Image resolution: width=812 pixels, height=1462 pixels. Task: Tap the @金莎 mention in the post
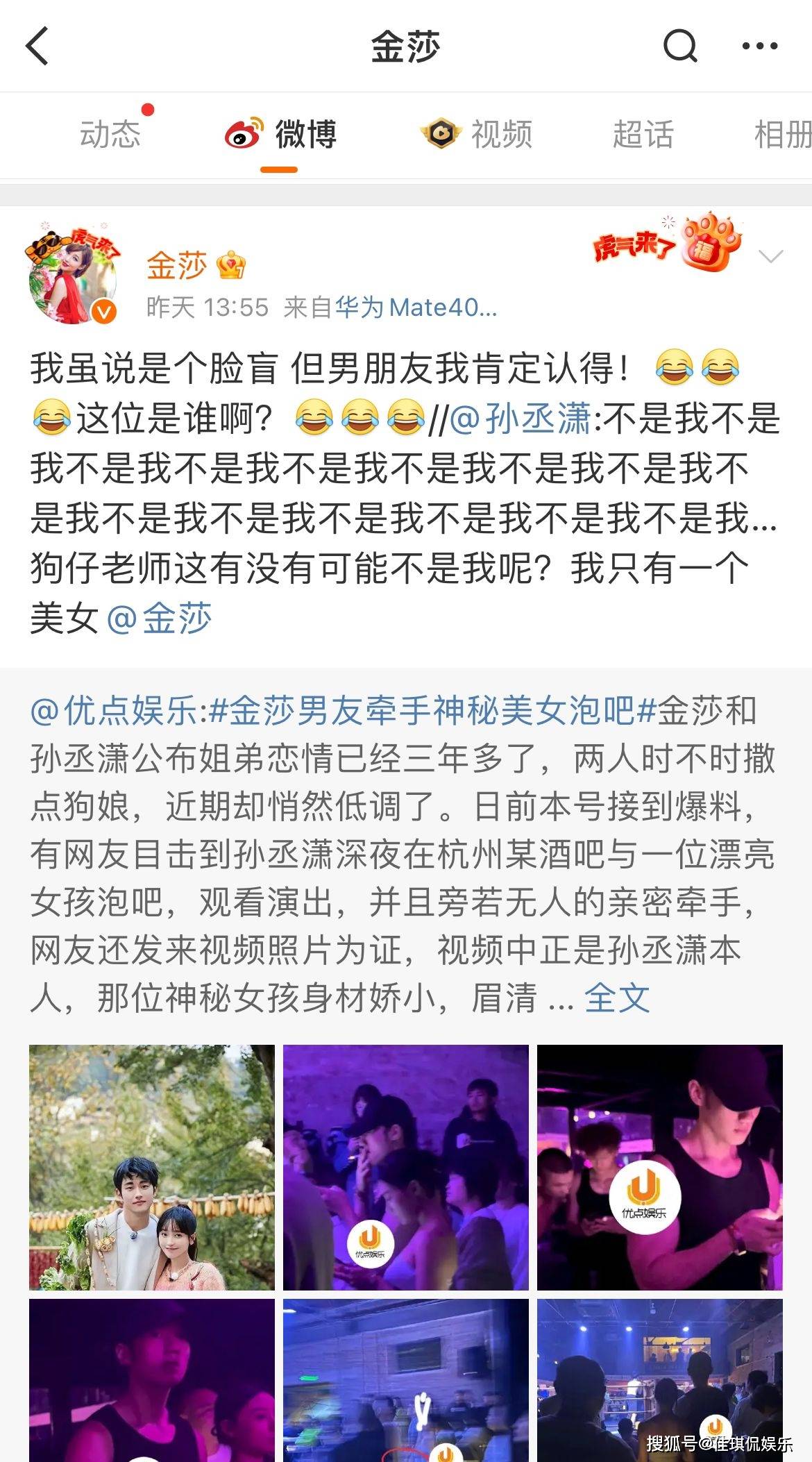[x=160, y=618]
